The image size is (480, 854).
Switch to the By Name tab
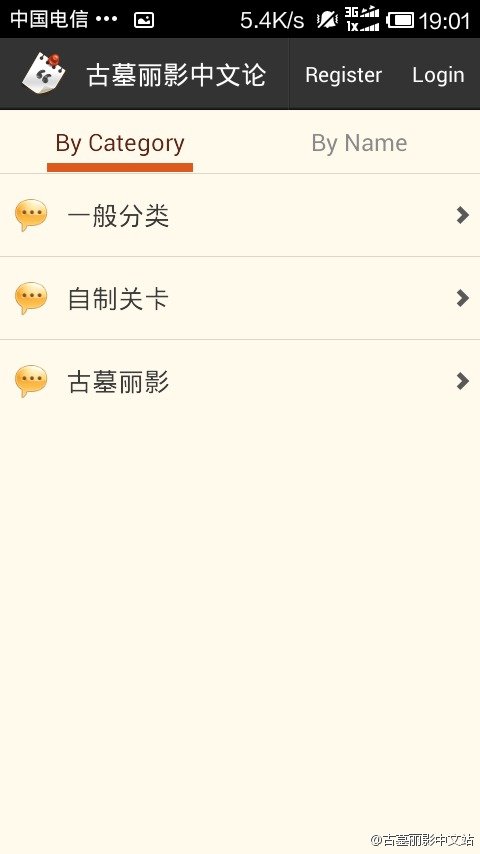coord(360,143)
